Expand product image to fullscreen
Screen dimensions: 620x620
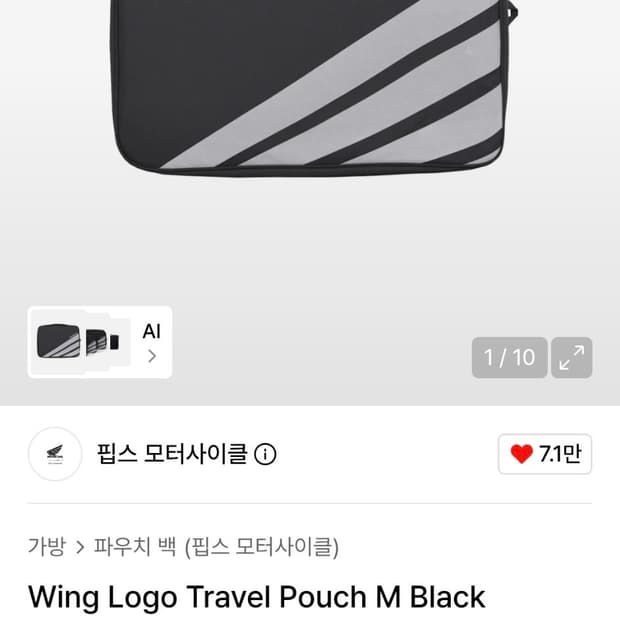pos(571,357)
